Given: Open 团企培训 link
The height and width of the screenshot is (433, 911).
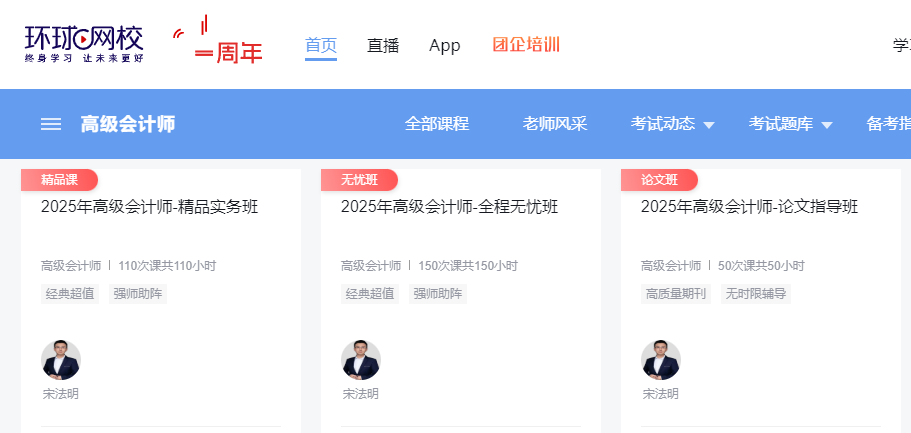Looking at the screenshot, I should point(526,45).
